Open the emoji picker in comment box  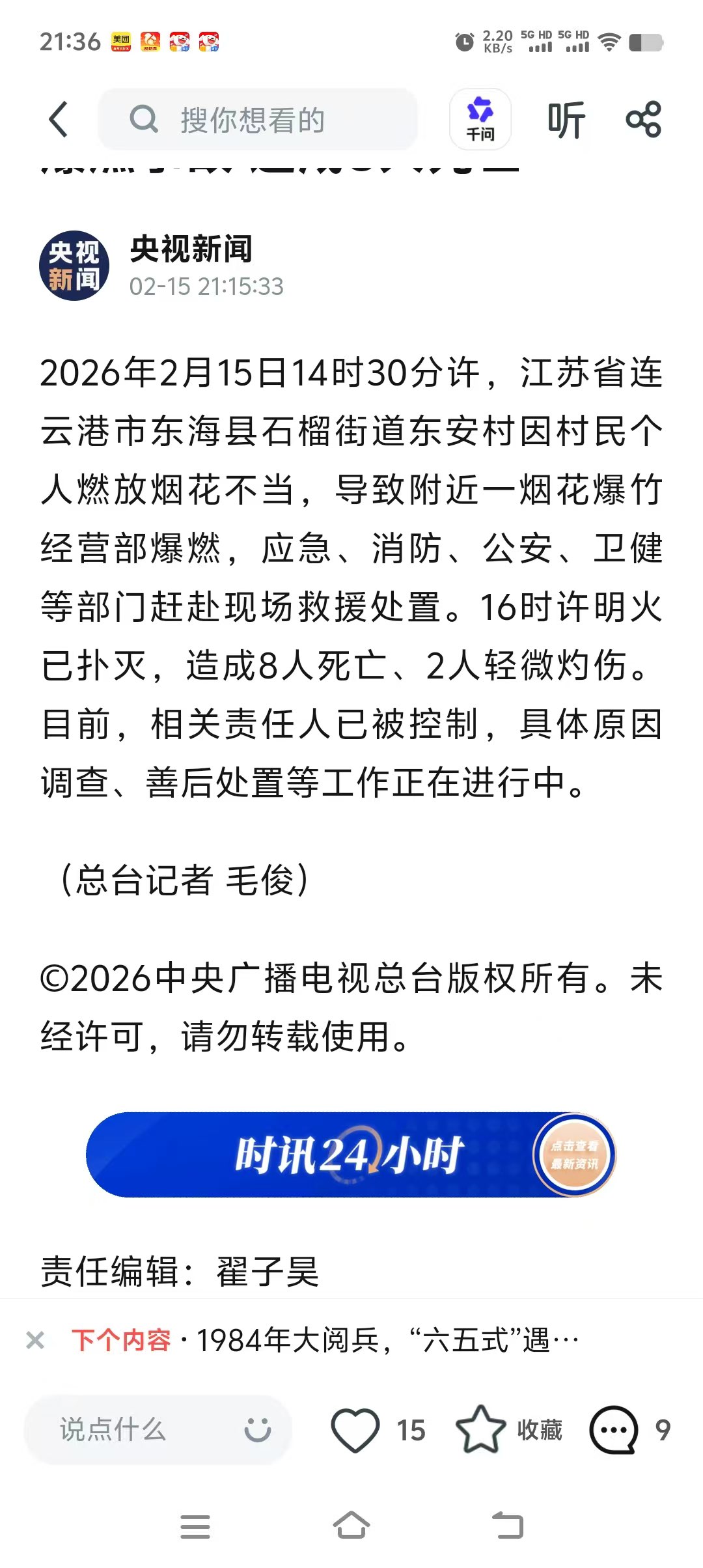click(x=258, y=1430)
